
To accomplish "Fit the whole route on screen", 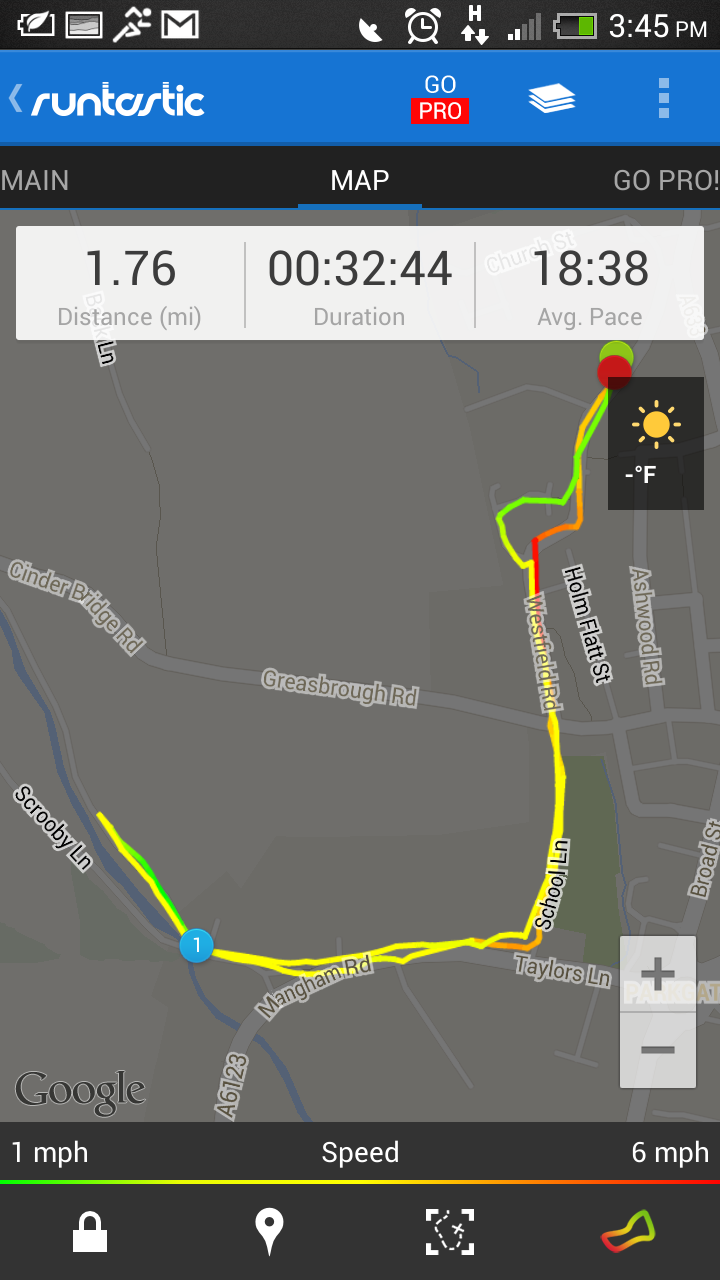I will click(x=450, y=1231).
